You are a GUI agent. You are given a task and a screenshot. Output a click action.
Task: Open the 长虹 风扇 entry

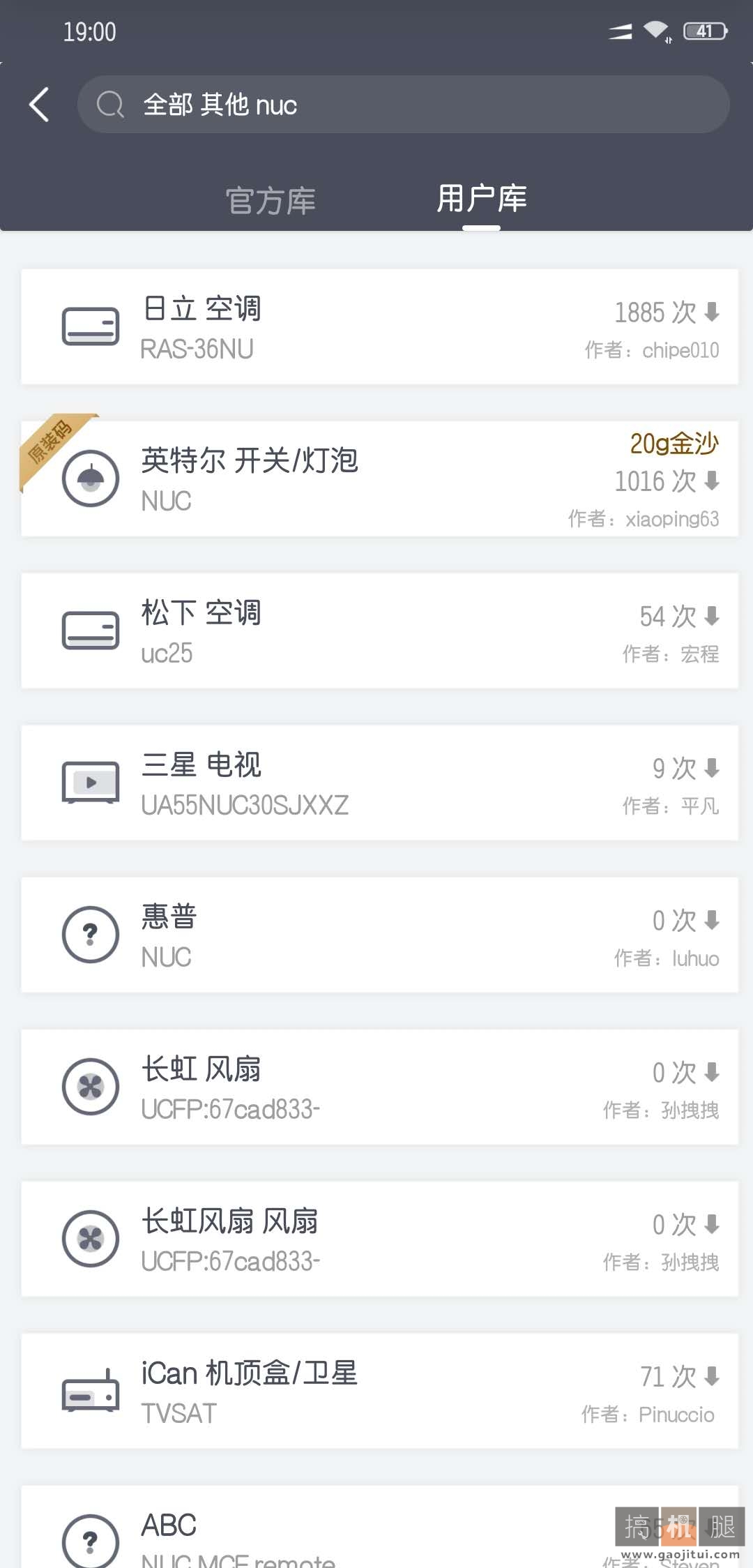(x=379, y=1087)
